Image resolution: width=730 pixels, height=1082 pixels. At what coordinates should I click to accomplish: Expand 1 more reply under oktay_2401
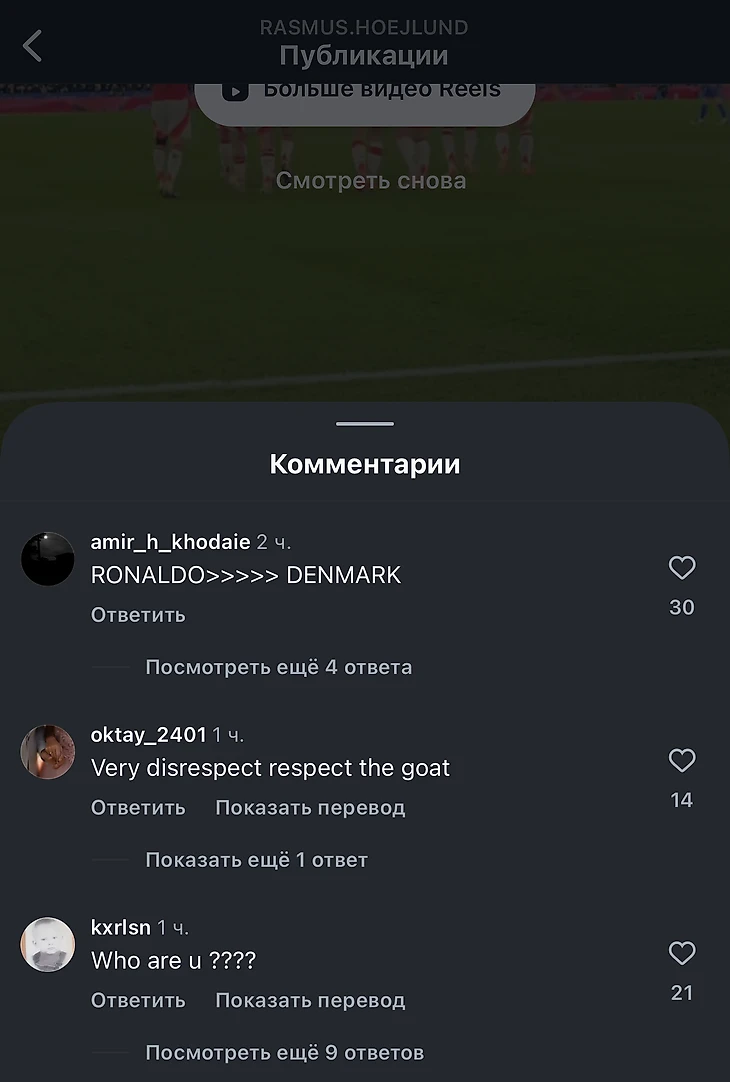click(x=256, y=860)
